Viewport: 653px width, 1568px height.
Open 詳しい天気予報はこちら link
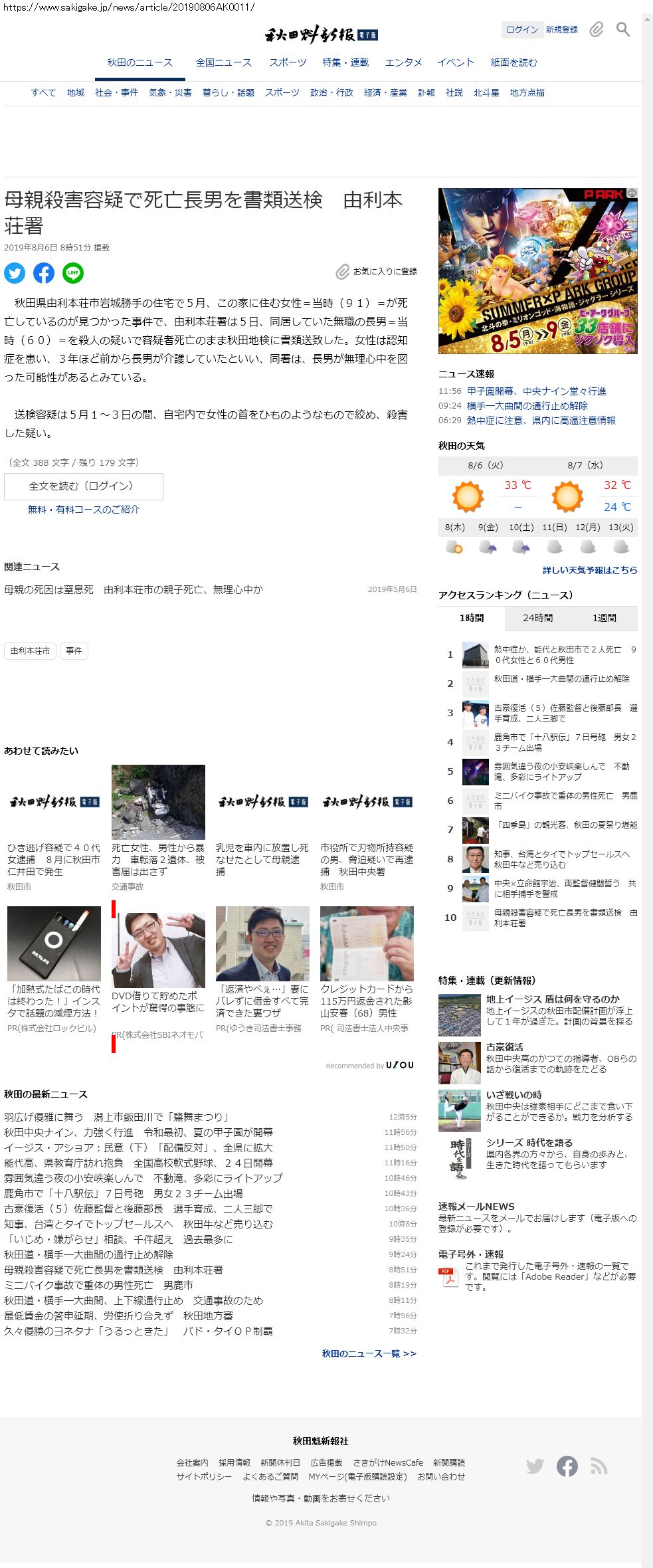[x=589, y=570]
